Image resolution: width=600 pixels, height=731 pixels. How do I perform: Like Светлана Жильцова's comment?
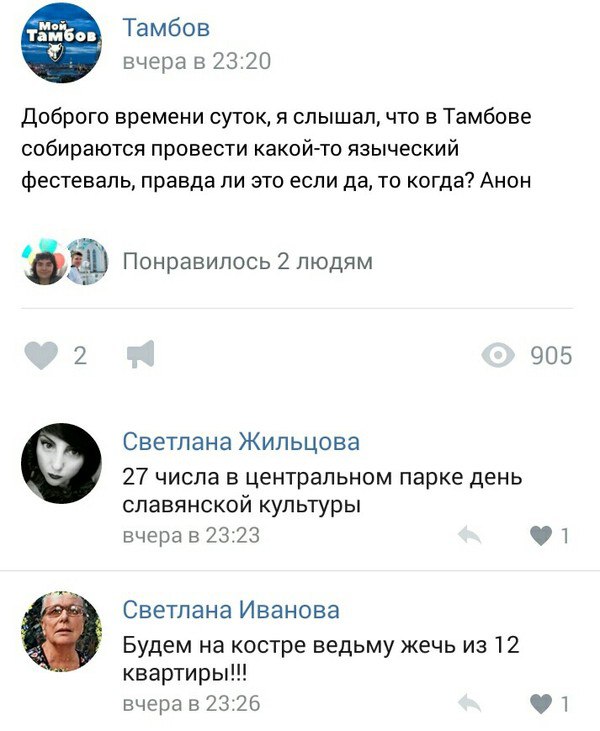click(541, 536)
